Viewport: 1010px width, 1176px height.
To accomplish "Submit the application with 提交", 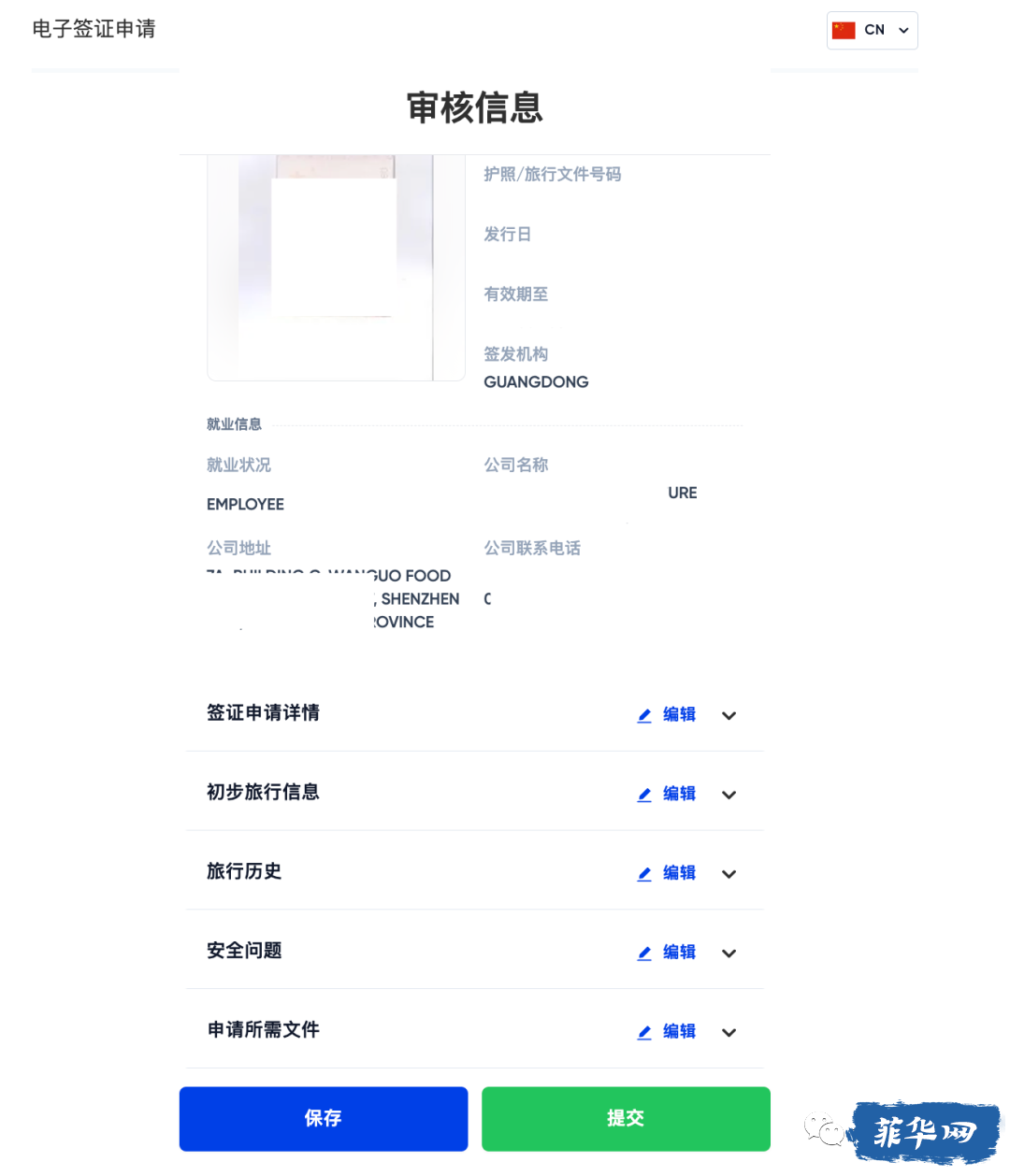I will 626,1119.
